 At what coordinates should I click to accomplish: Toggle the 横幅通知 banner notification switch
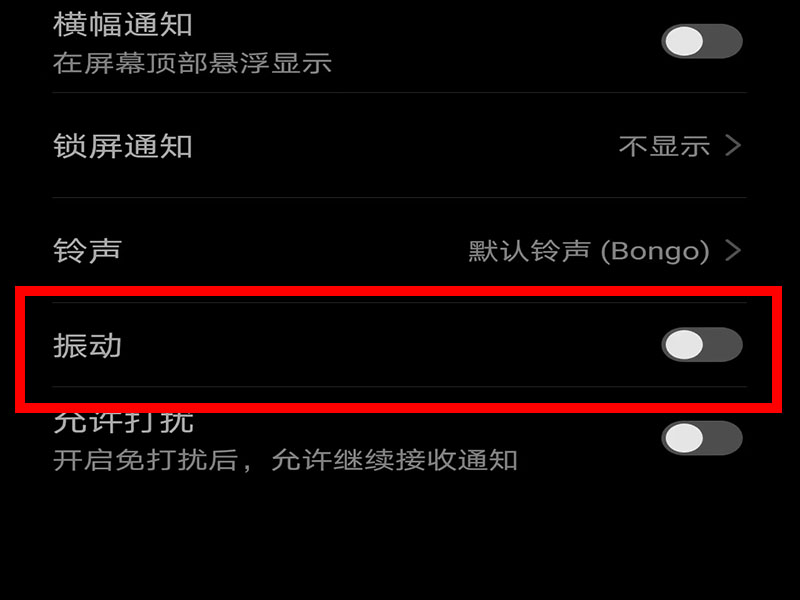tap(701, 42)
